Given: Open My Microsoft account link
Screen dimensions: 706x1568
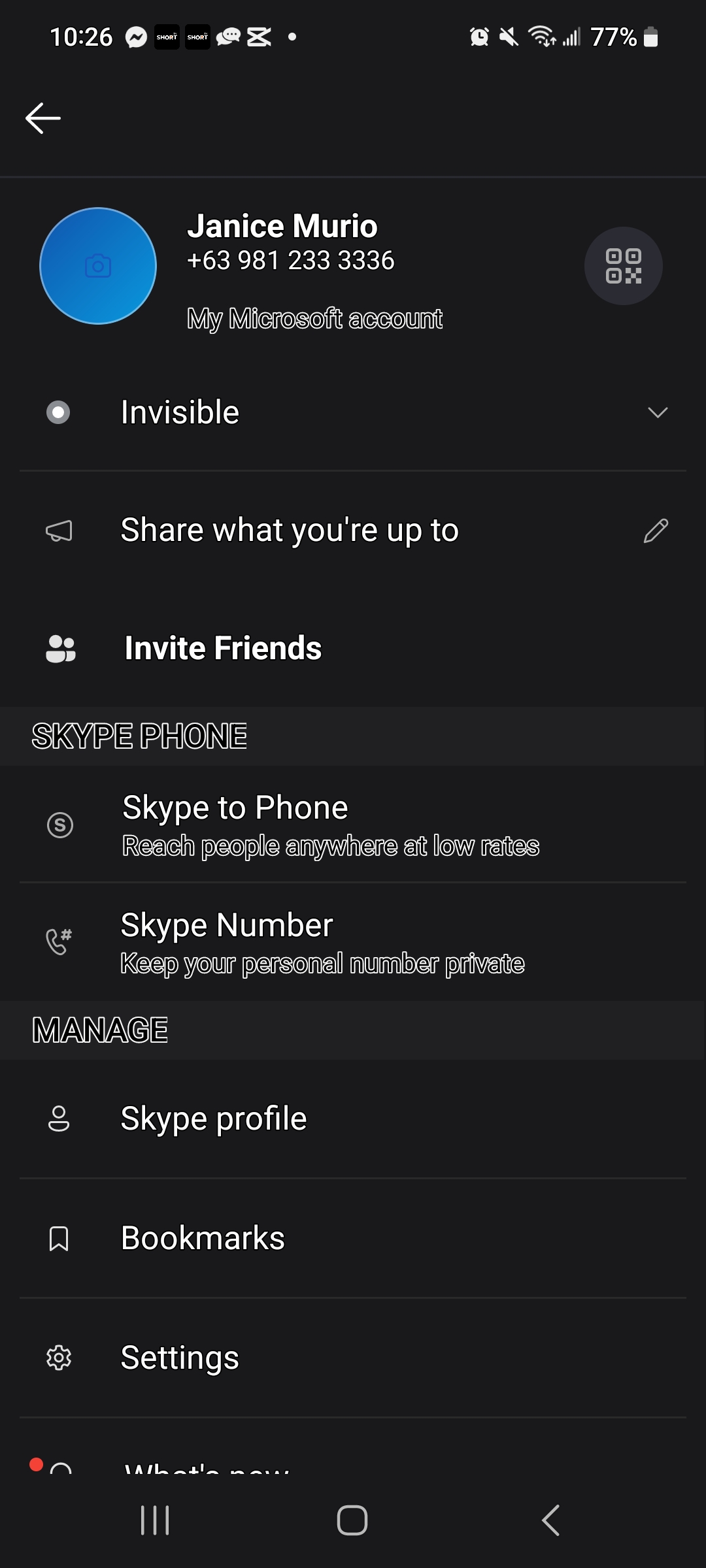Looking at the screenshot, I should (314, 319).
